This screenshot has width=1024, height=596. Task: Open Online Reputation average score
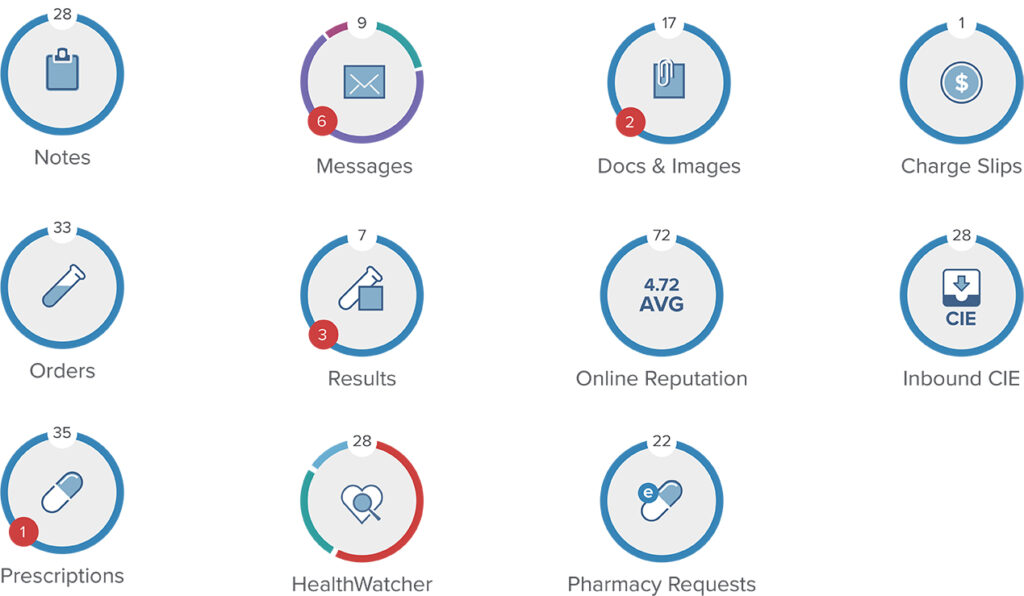point(662,296)
